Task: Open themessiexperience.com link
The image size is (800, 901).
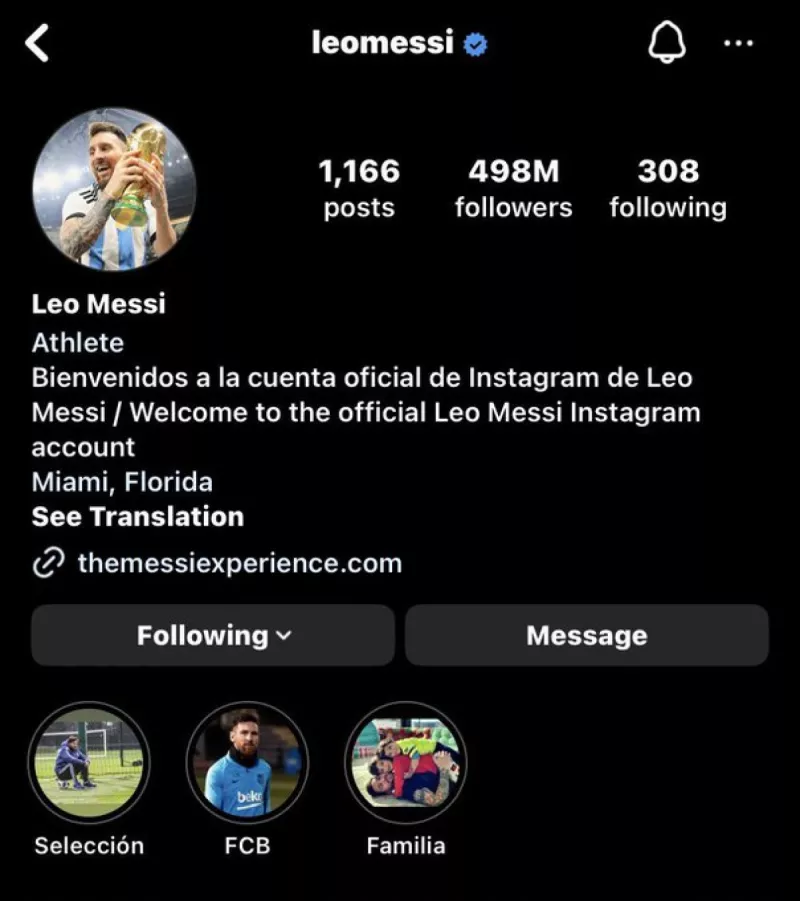Action: coord(239,563)
